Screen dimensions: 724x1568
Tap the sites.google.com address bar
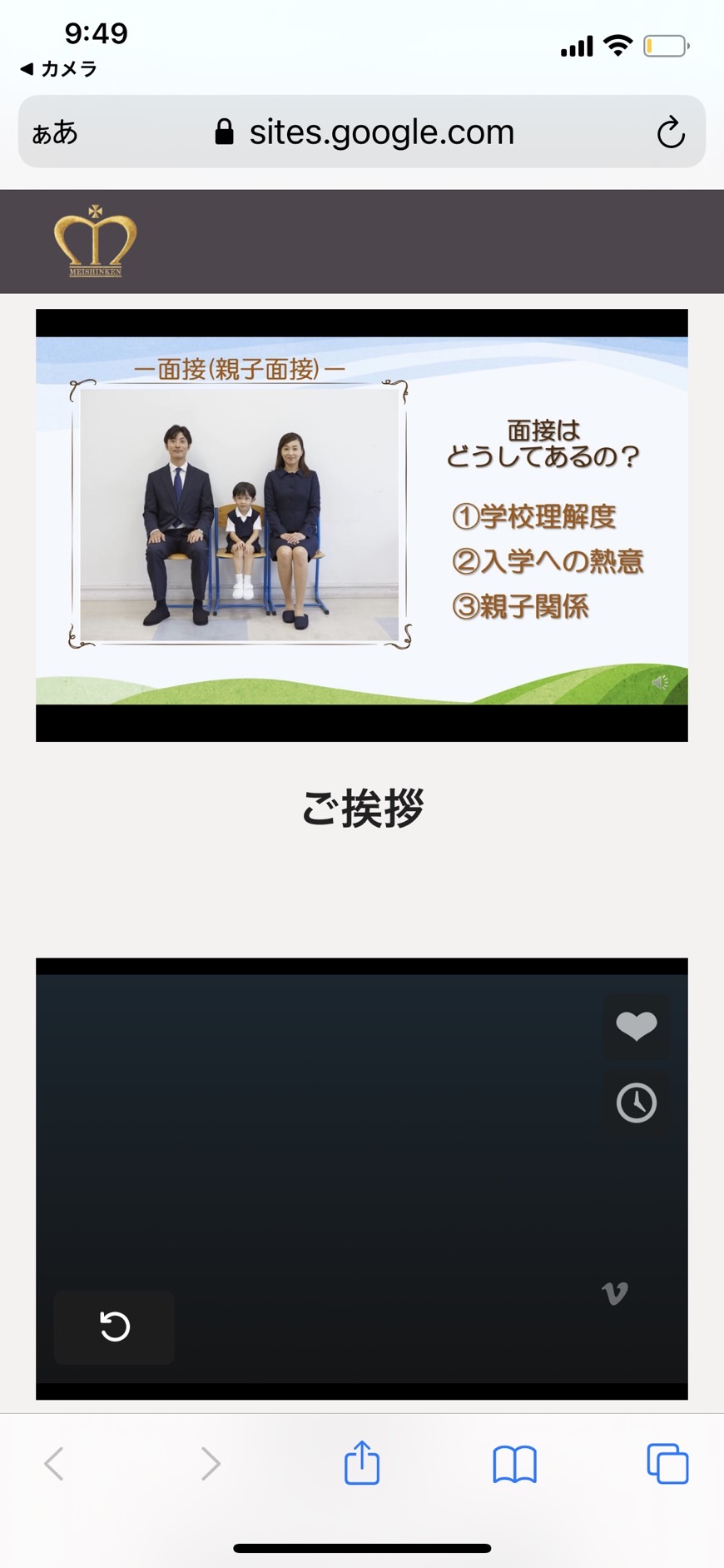[x=362, y=132]
